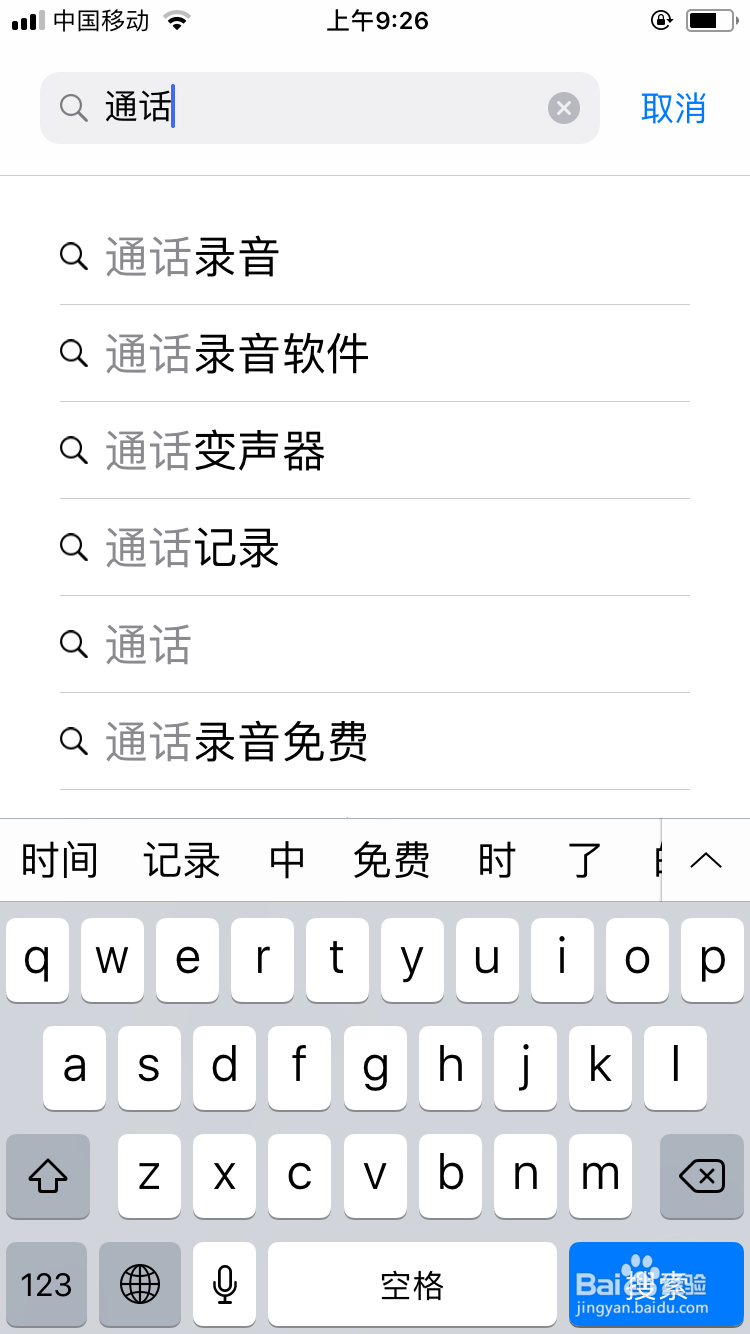
Task: Select the suggestion 通话变声器
Action: coord(215,451)
